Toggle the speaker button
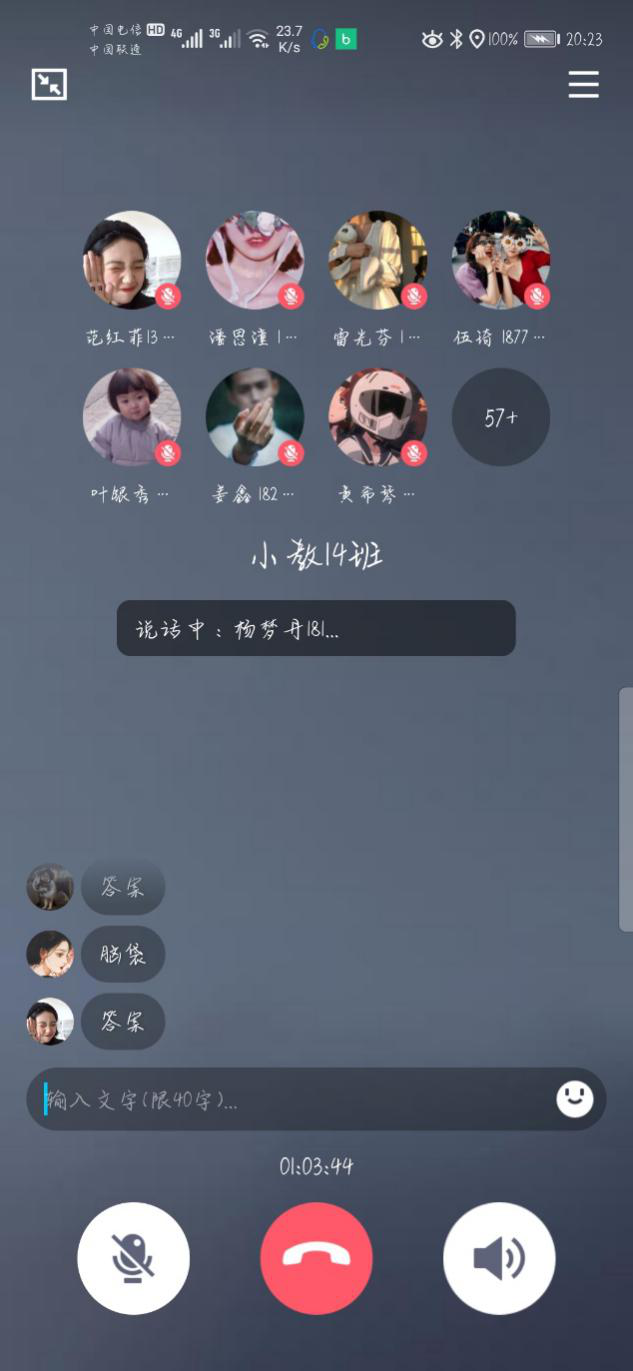Image resolution: width=633 pixels, height=1371 pixels. click(x=499, y=1258)
